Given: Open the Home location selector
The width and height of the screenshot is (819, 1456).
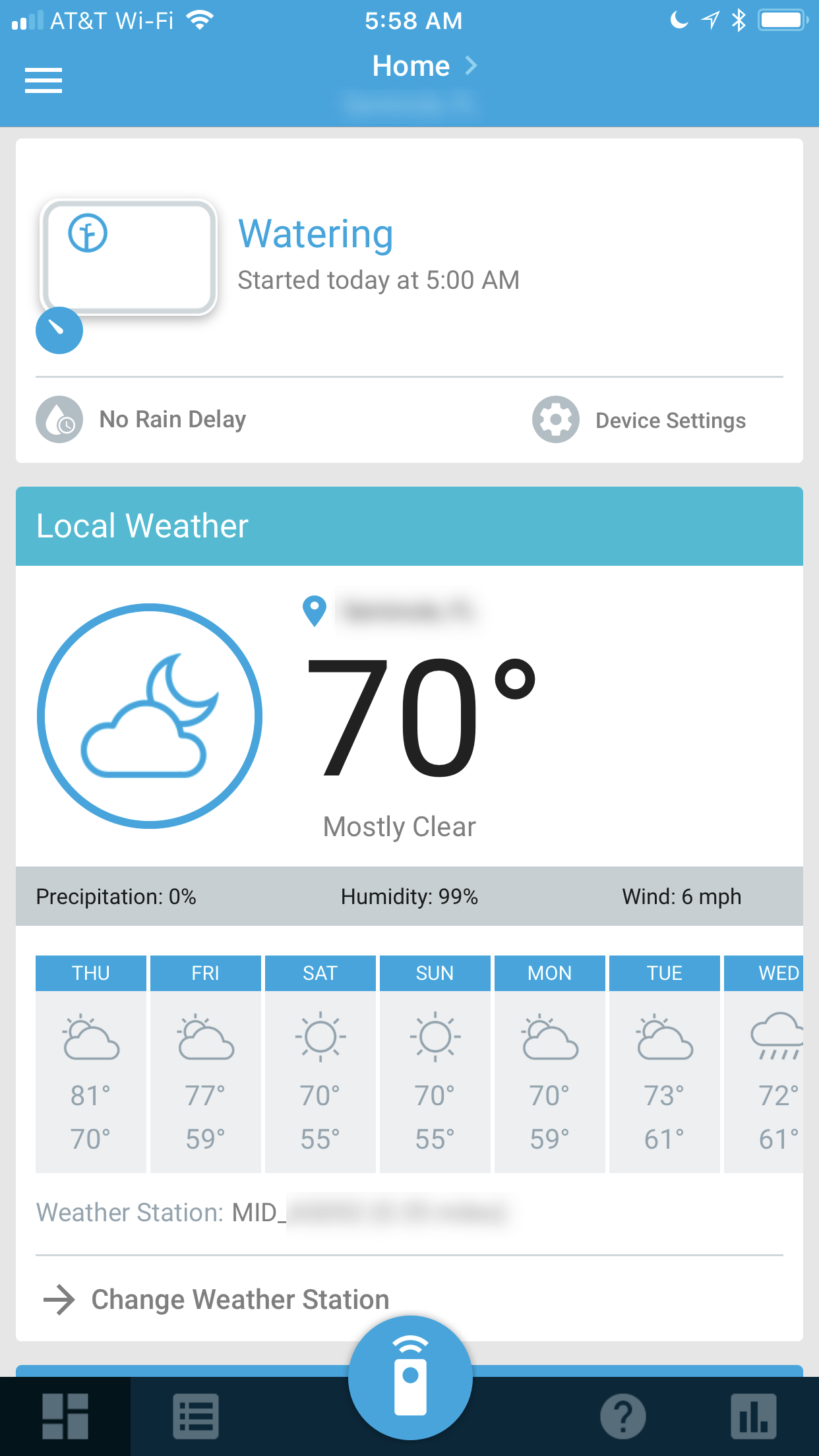Looking at the screenshot, I should (x=424, y=67).
